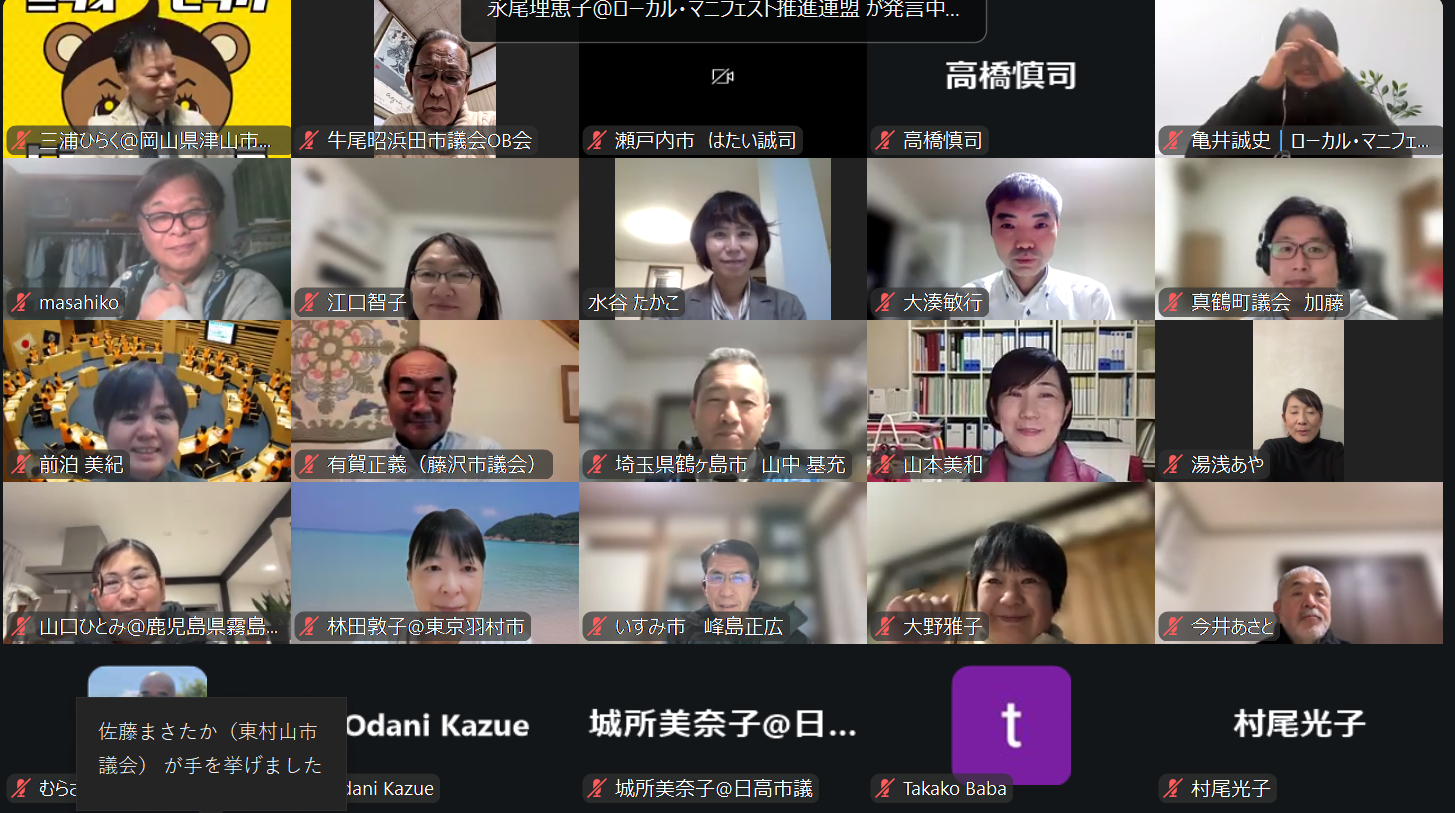Tap 真鶴町議会 加藤's video tile

point(1298,238)
